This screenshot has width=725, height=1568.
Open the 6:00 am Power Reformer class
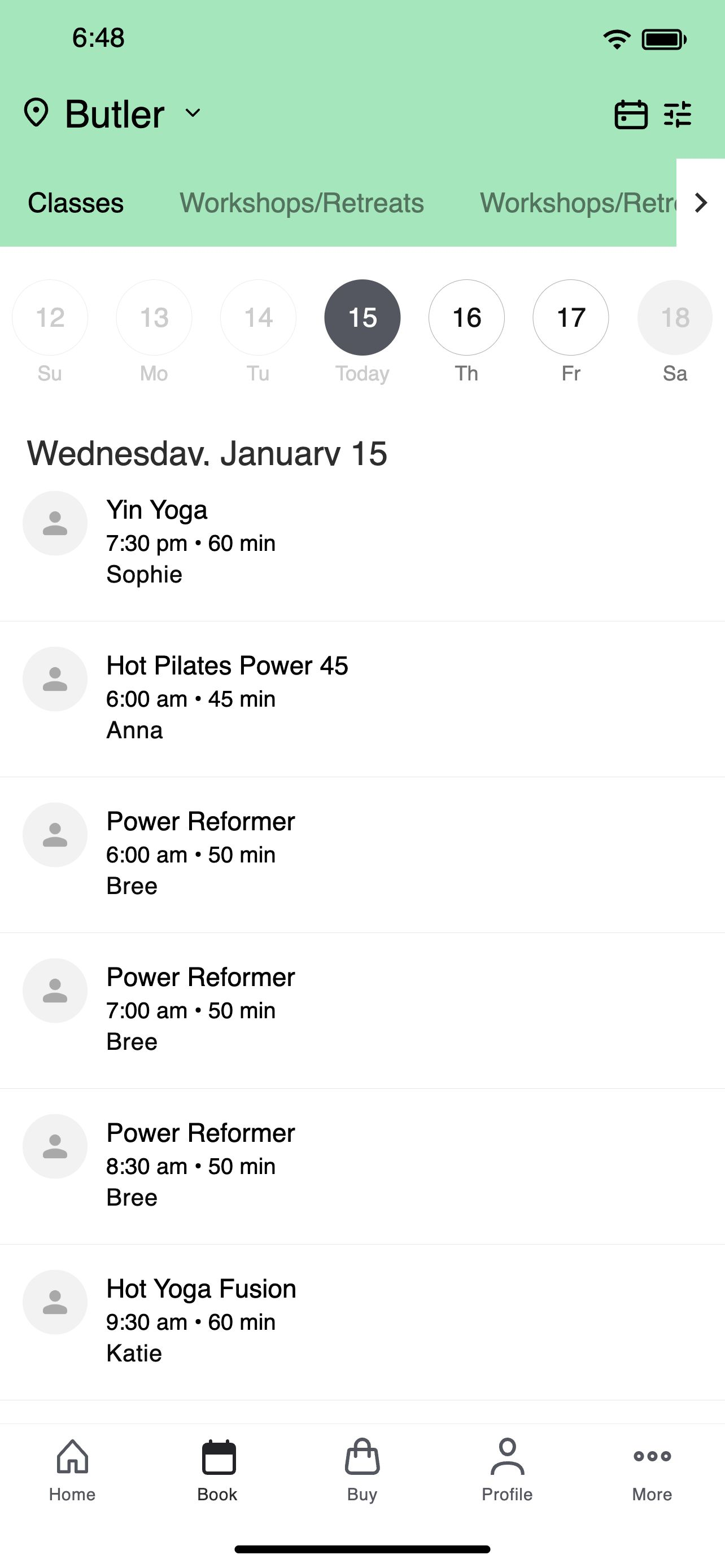362,855
